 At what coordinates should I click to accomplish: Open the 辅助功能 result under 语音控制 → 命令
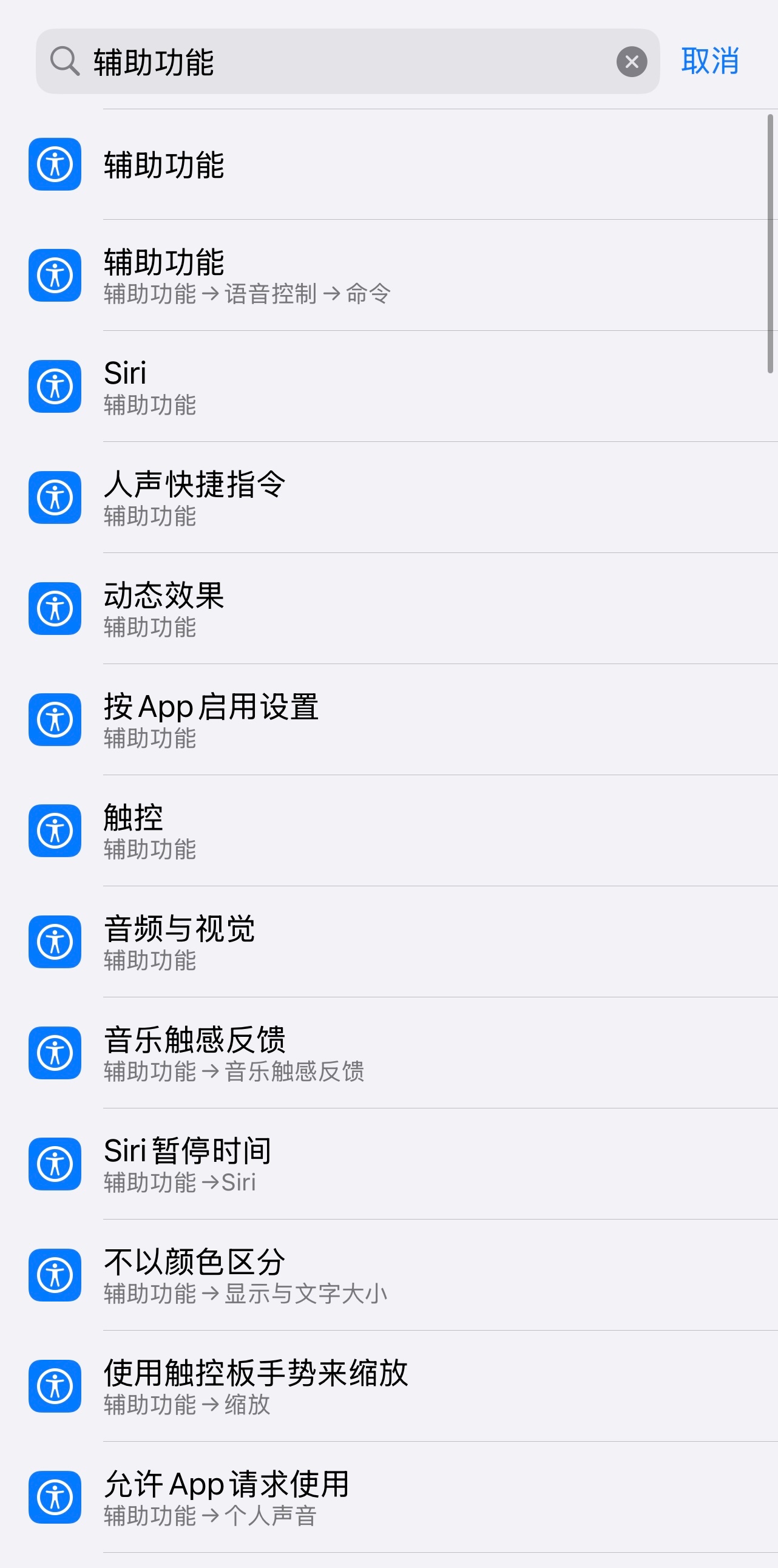coord(390,276)
